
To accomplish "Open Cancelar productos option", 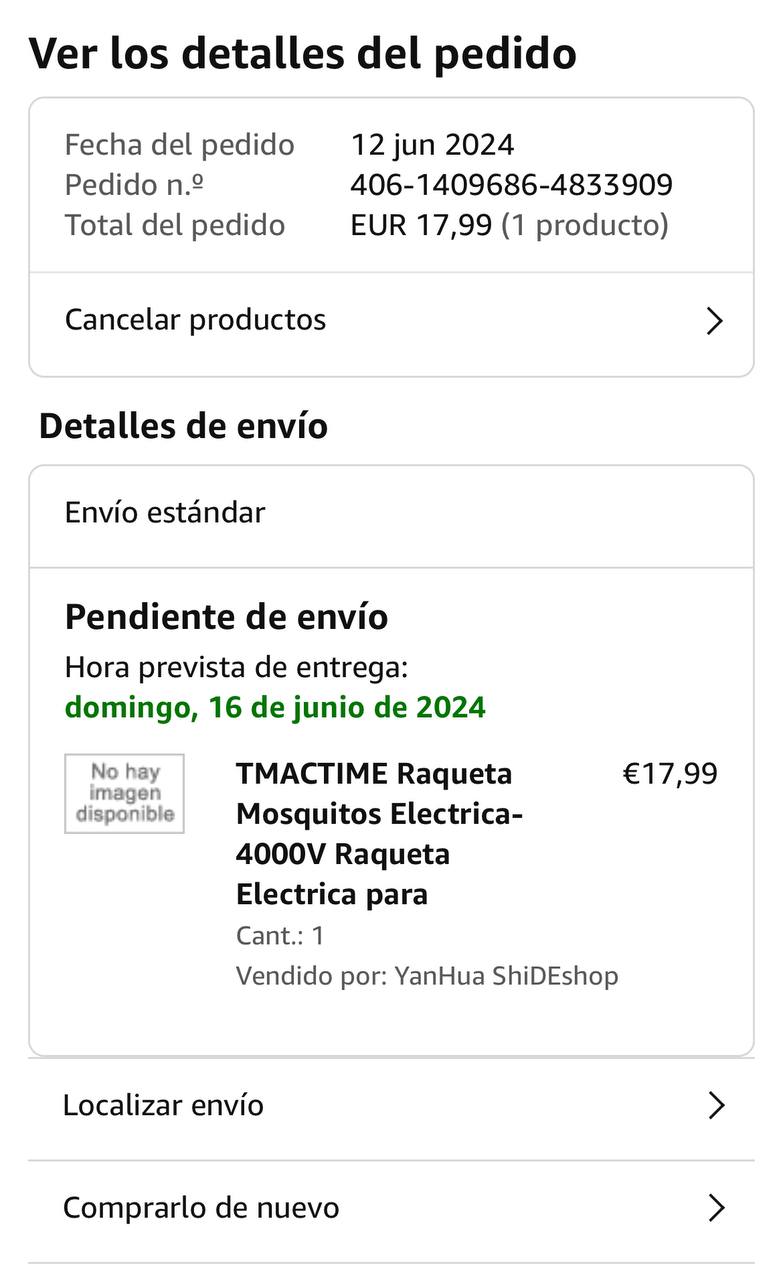I will (390, 321).
